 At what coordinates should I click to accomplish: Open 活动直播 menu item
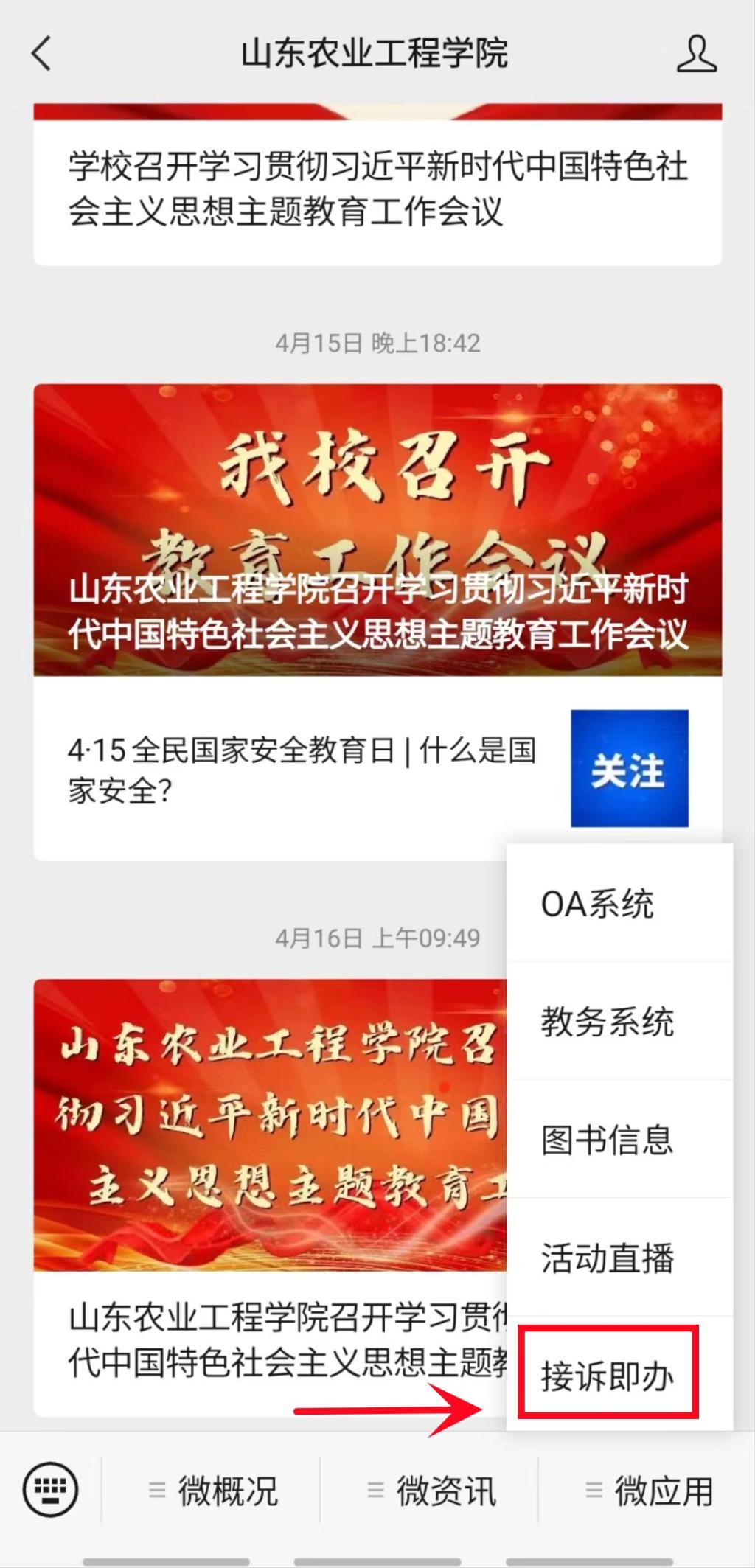(x=607, y=1258)
